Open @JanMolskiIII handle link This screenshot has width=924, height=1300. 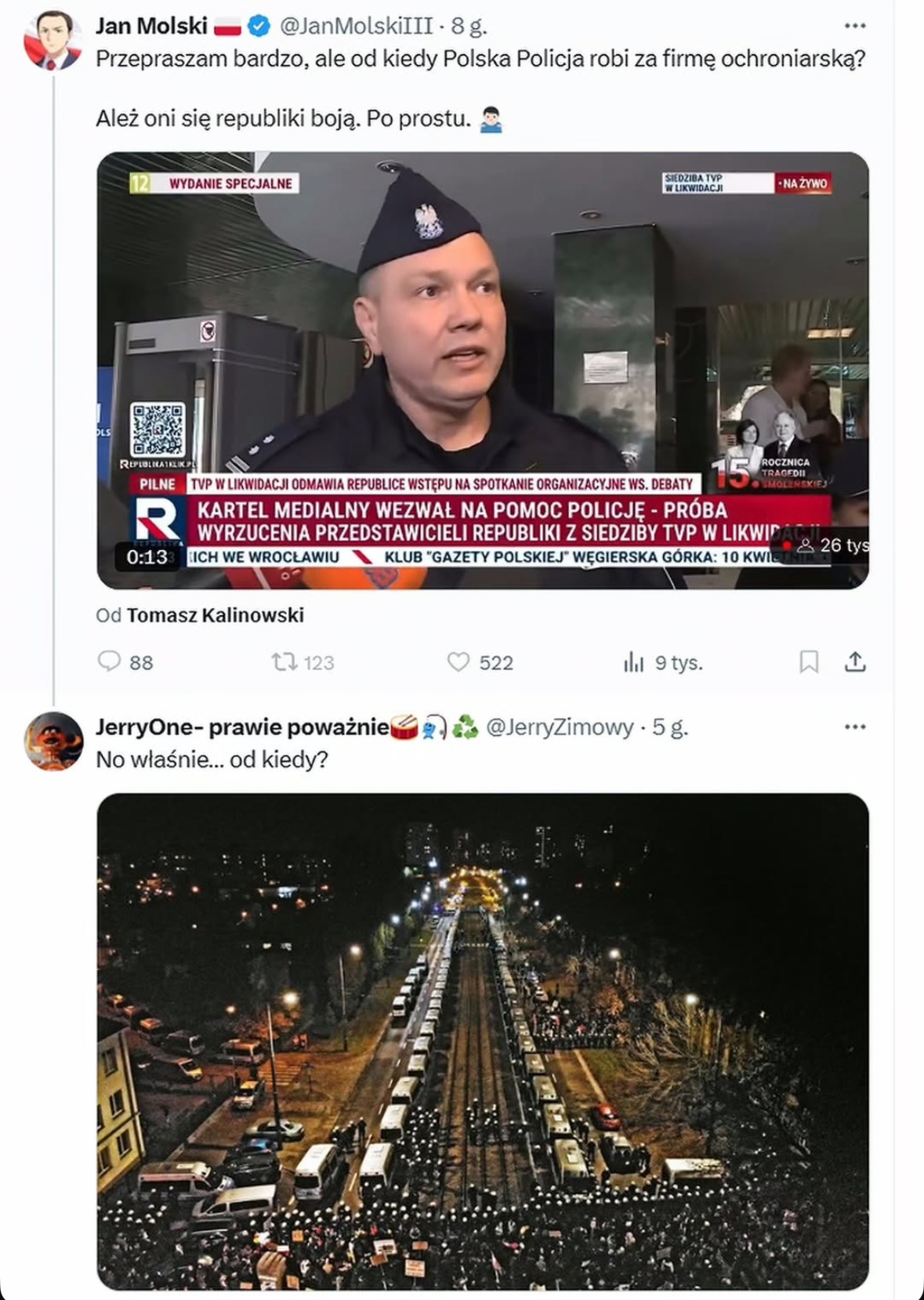(x=356, y=26)
